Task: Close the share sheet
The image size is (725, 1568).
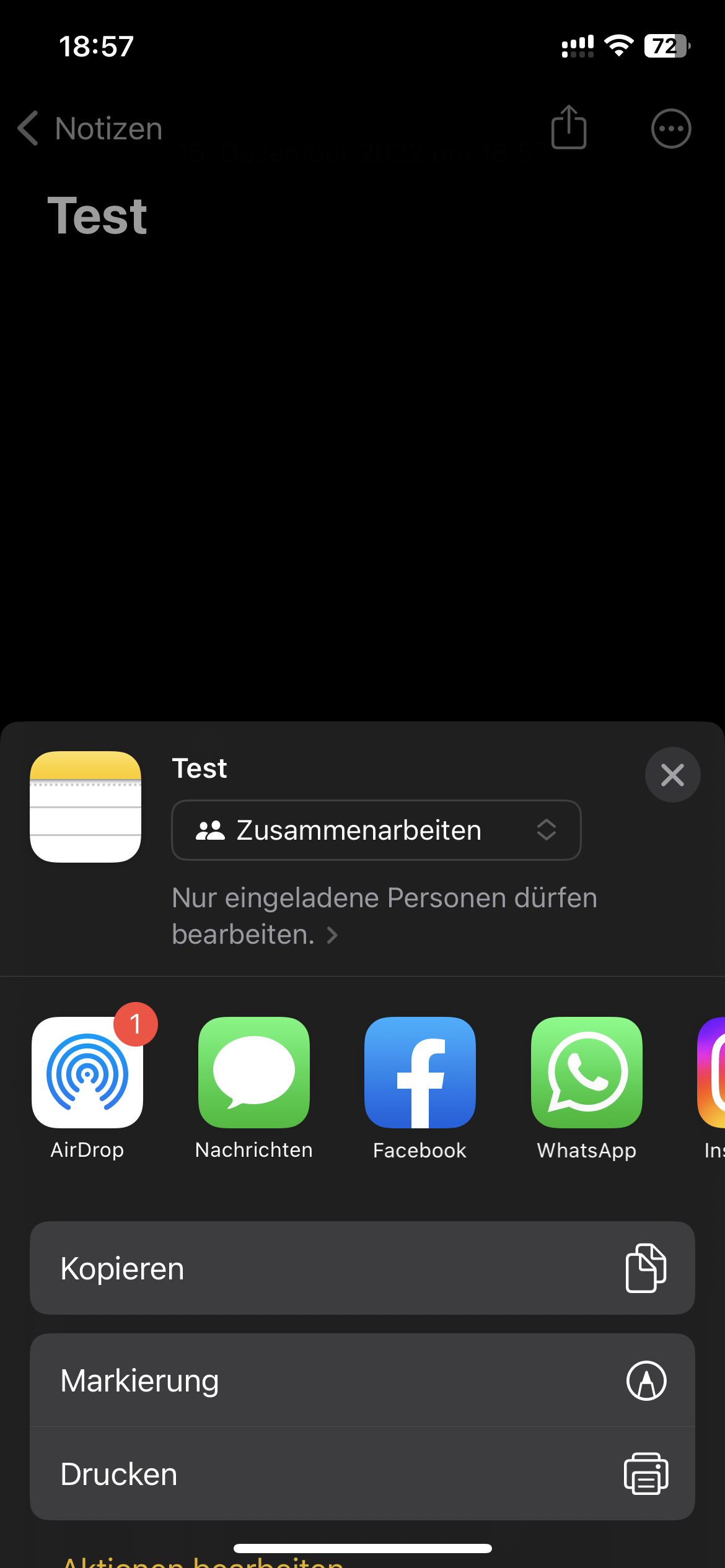Action: (x=672, y=775)
